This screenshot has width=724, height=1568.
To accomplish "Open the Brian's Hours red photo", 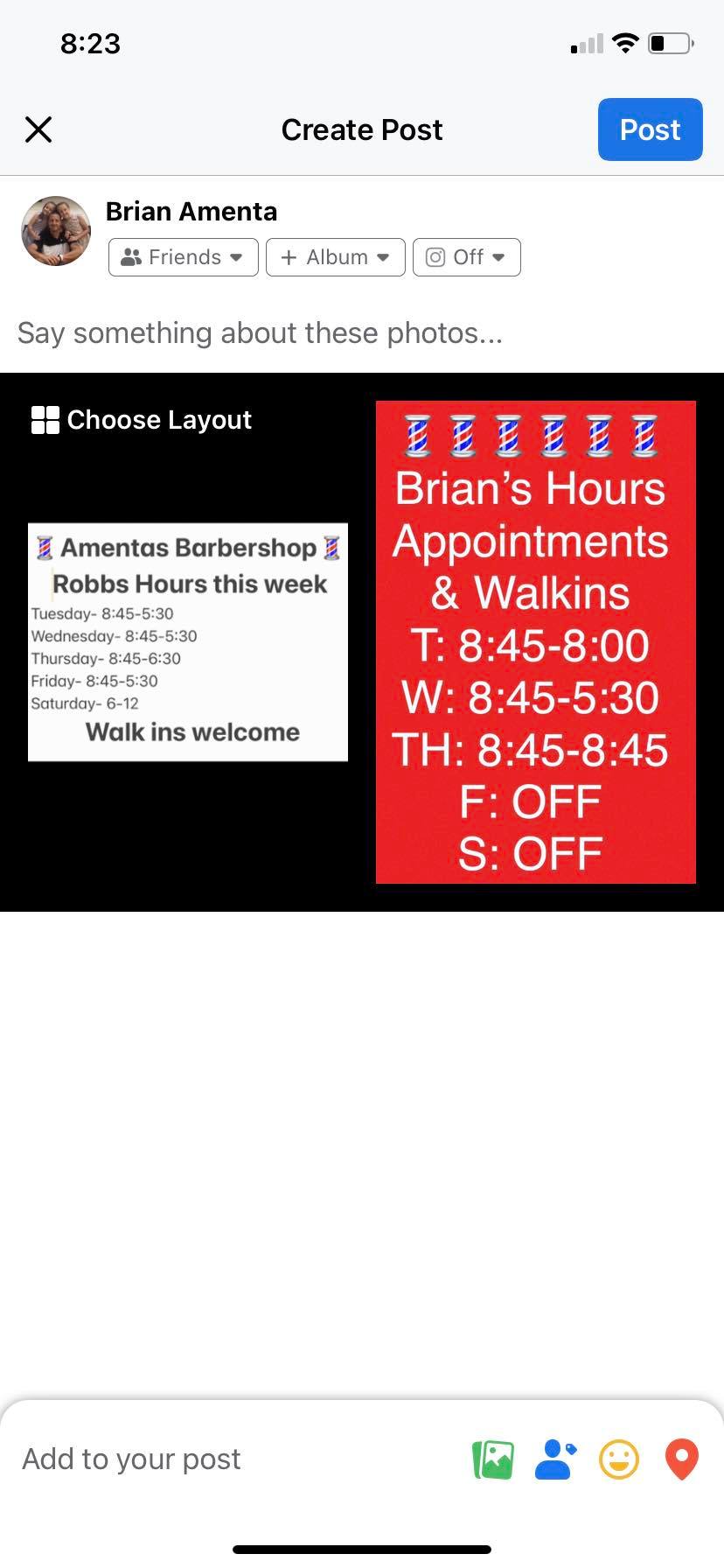I will [536, 642].
